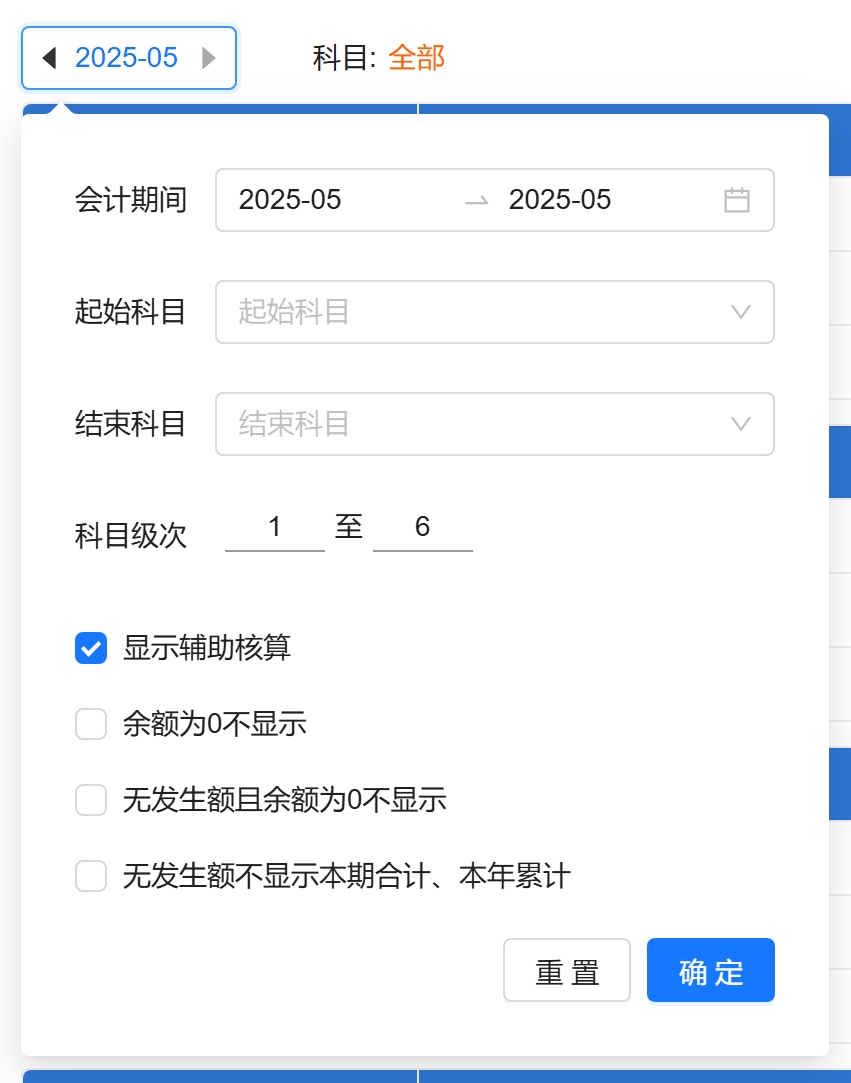Viewport: 851px width, 1083px height.
Task: Uncheck 显示辅助核算 checkbox
Action: [x=91, y=648]
